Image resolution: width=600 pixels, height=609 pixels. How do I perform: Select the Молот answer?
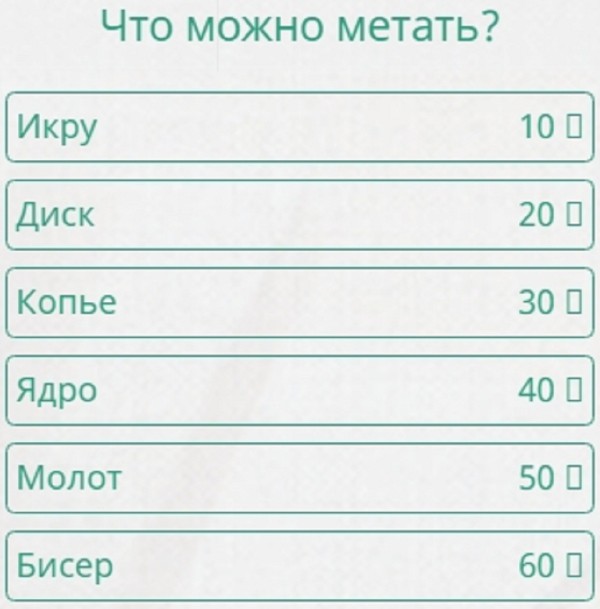tap(300, 478)
